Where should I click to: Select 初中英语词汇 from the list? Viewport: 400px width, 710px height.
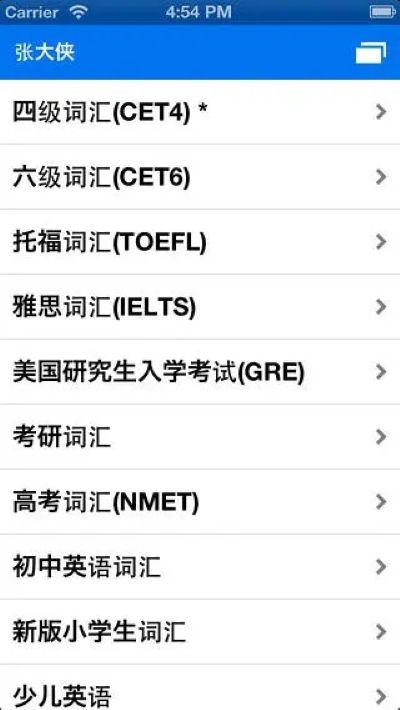(200, 567)
